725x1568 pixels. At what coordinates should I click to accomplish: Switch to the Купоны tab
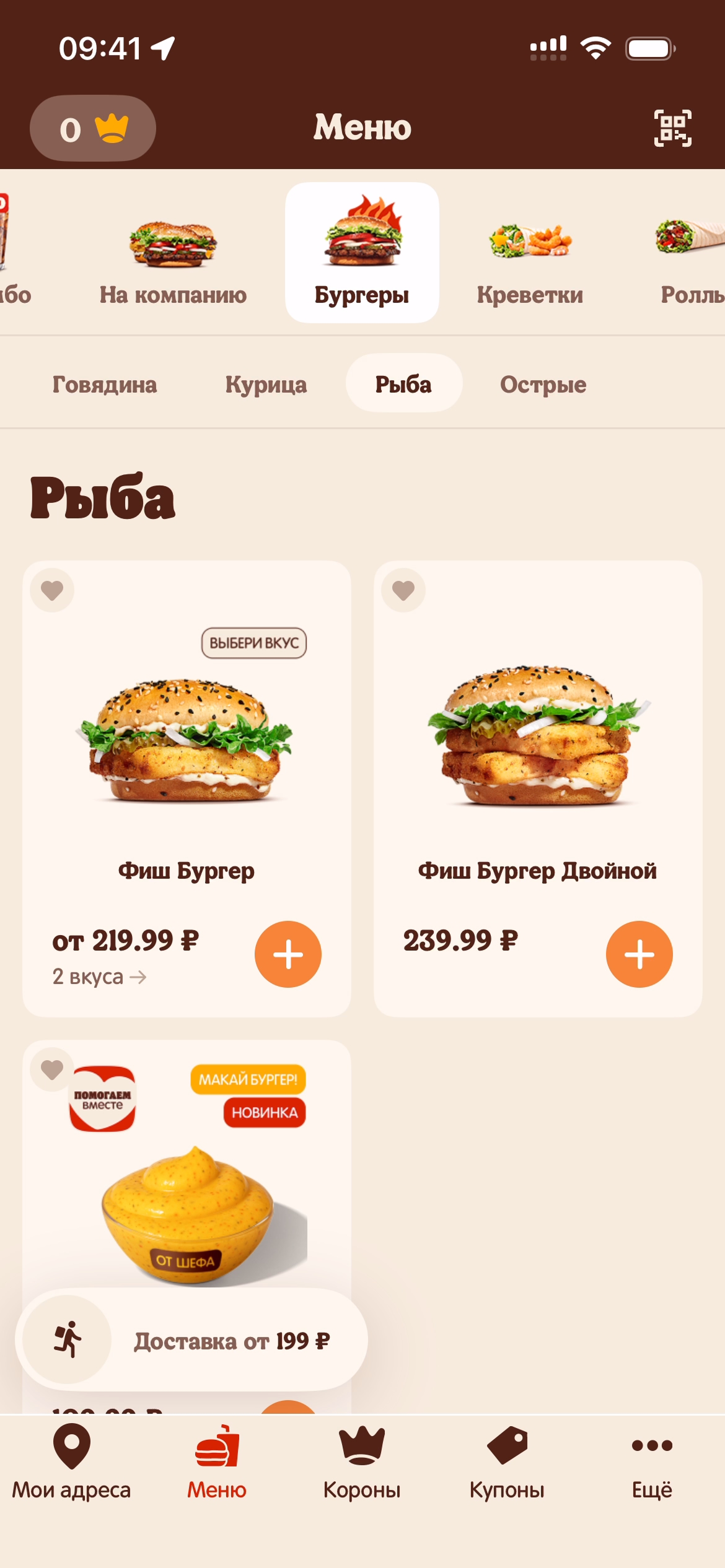click(x=507, y=1461)
